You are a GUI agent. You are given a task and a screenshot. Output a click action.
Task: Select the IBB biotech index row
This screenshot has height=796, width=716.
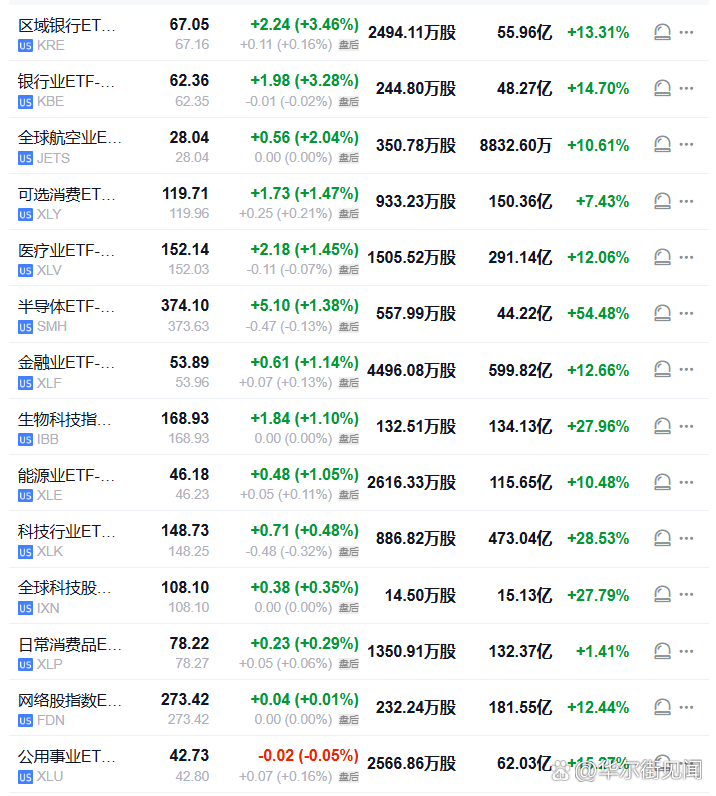click(x=64, y=419)
